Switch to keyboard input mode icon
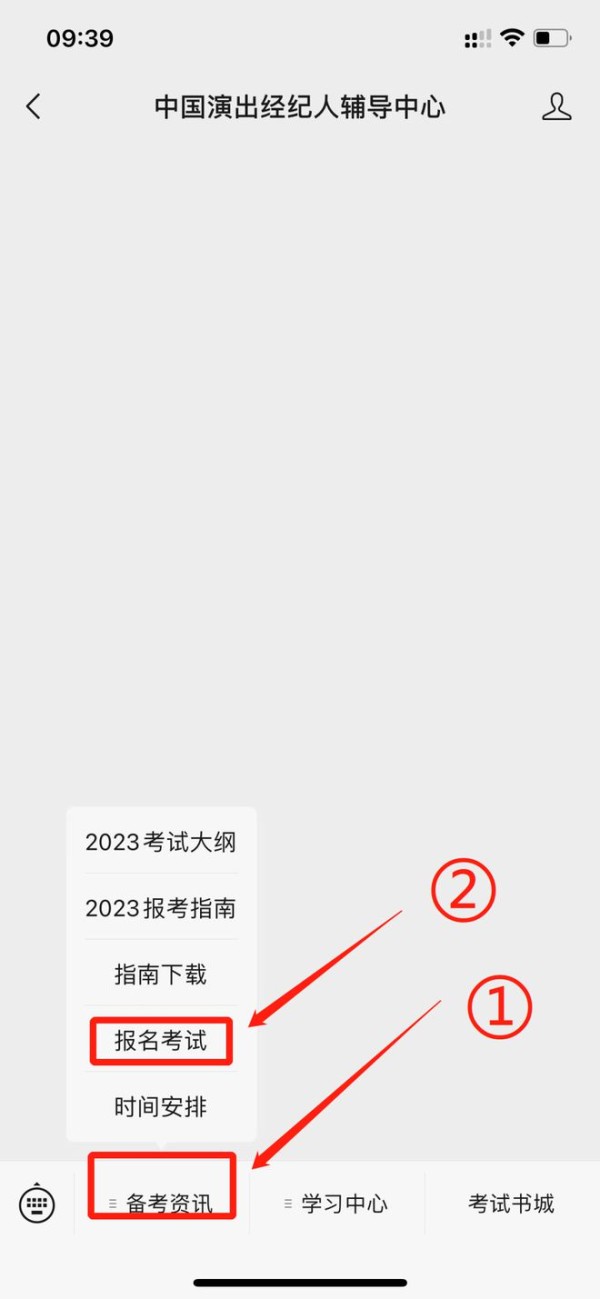 point(37,1203)
